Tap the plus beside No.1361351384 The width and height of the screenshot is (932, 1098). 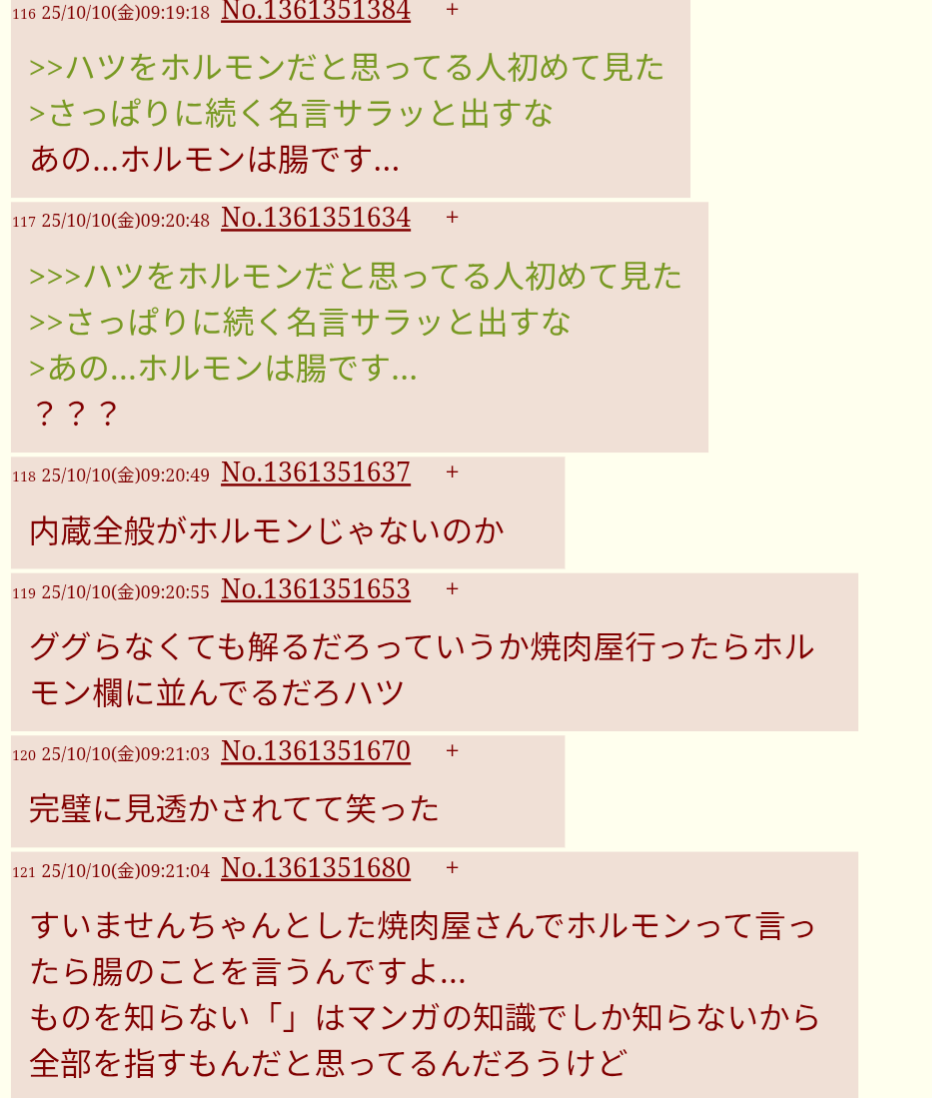tap(452, 10)
